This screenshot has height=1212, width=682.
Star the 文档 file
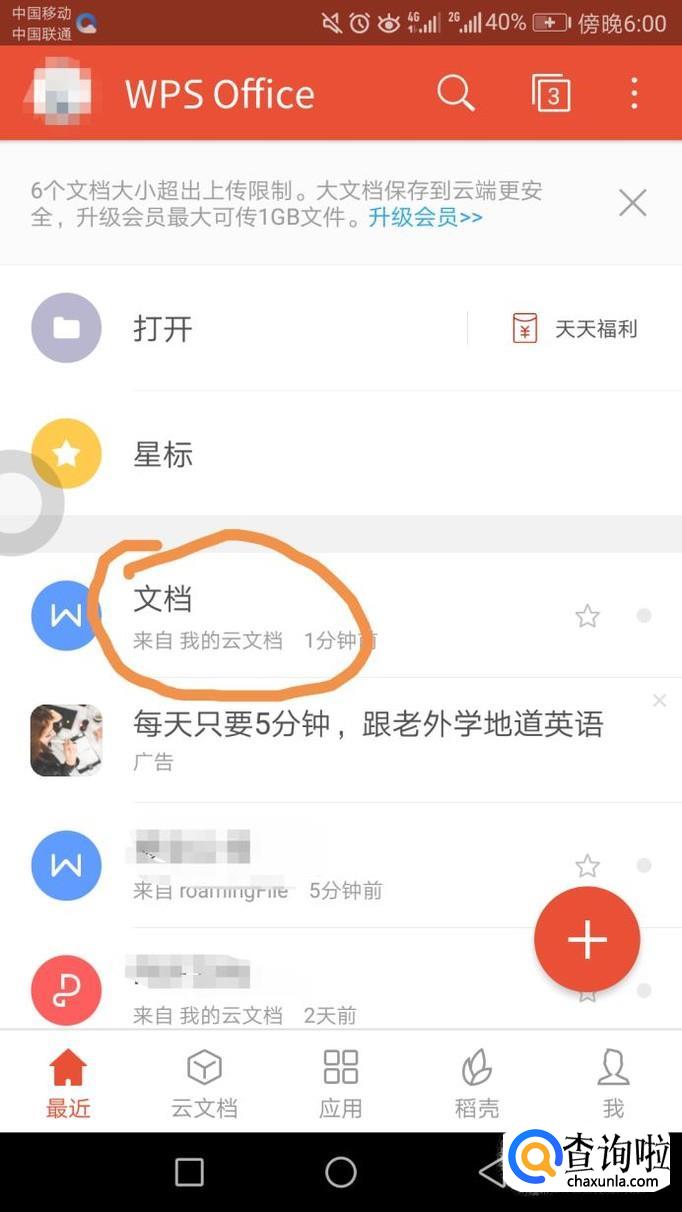pos(587,616)
